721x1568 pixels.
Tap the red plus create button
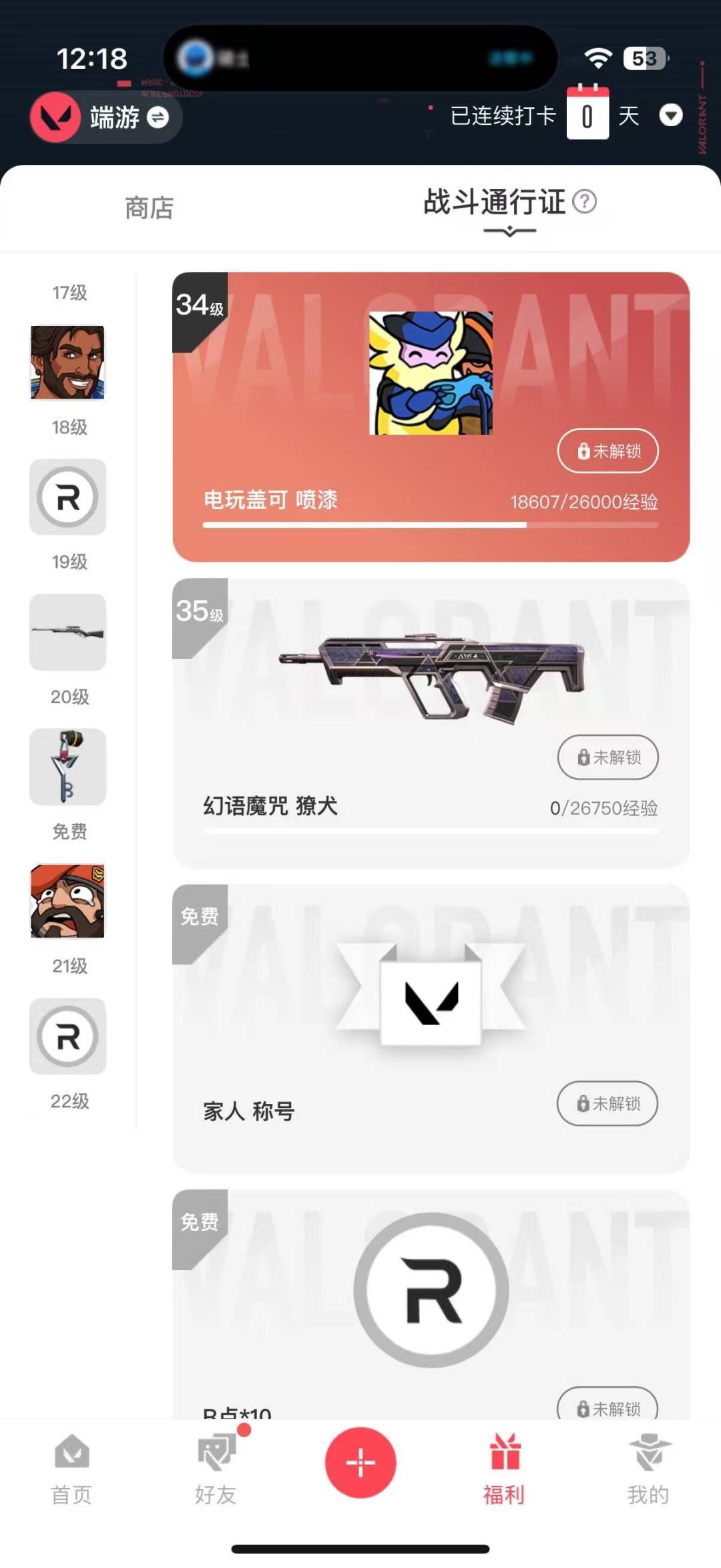(360, 1462)
